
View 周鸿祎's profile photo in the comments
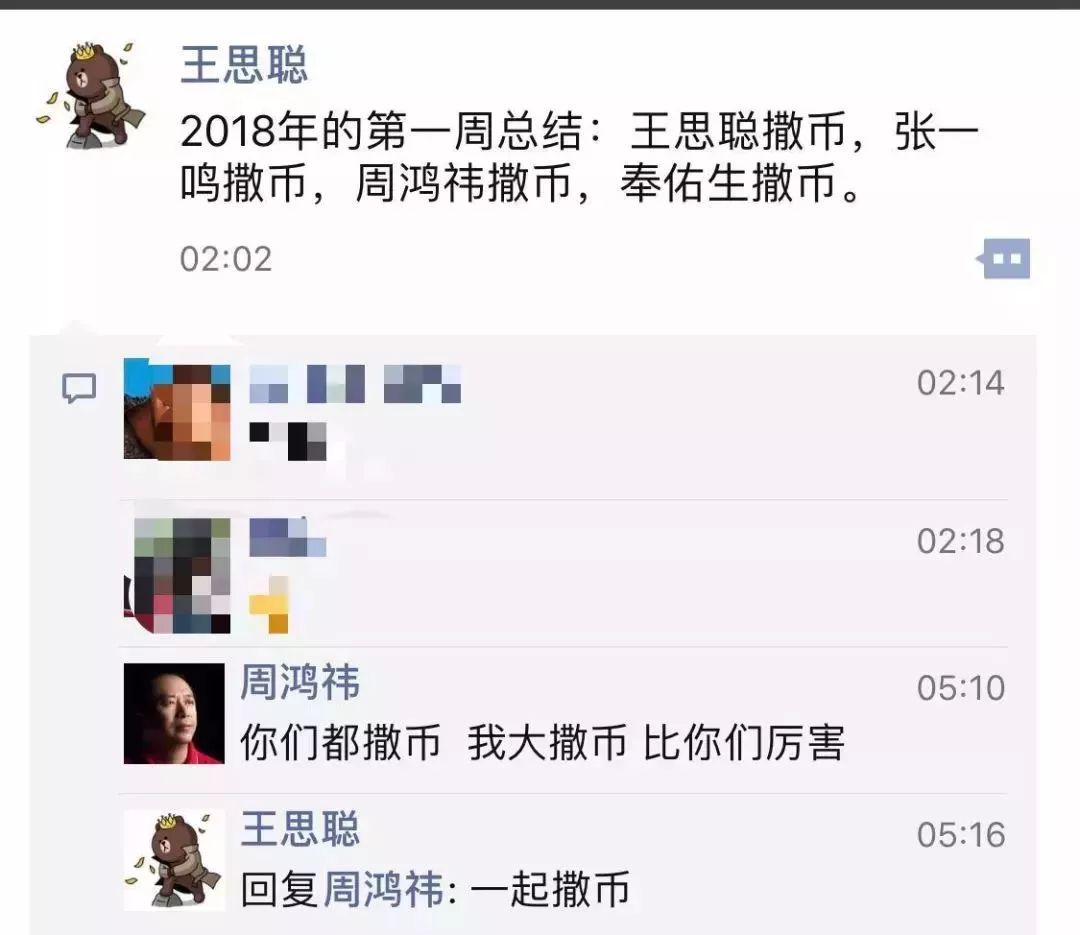174,713
